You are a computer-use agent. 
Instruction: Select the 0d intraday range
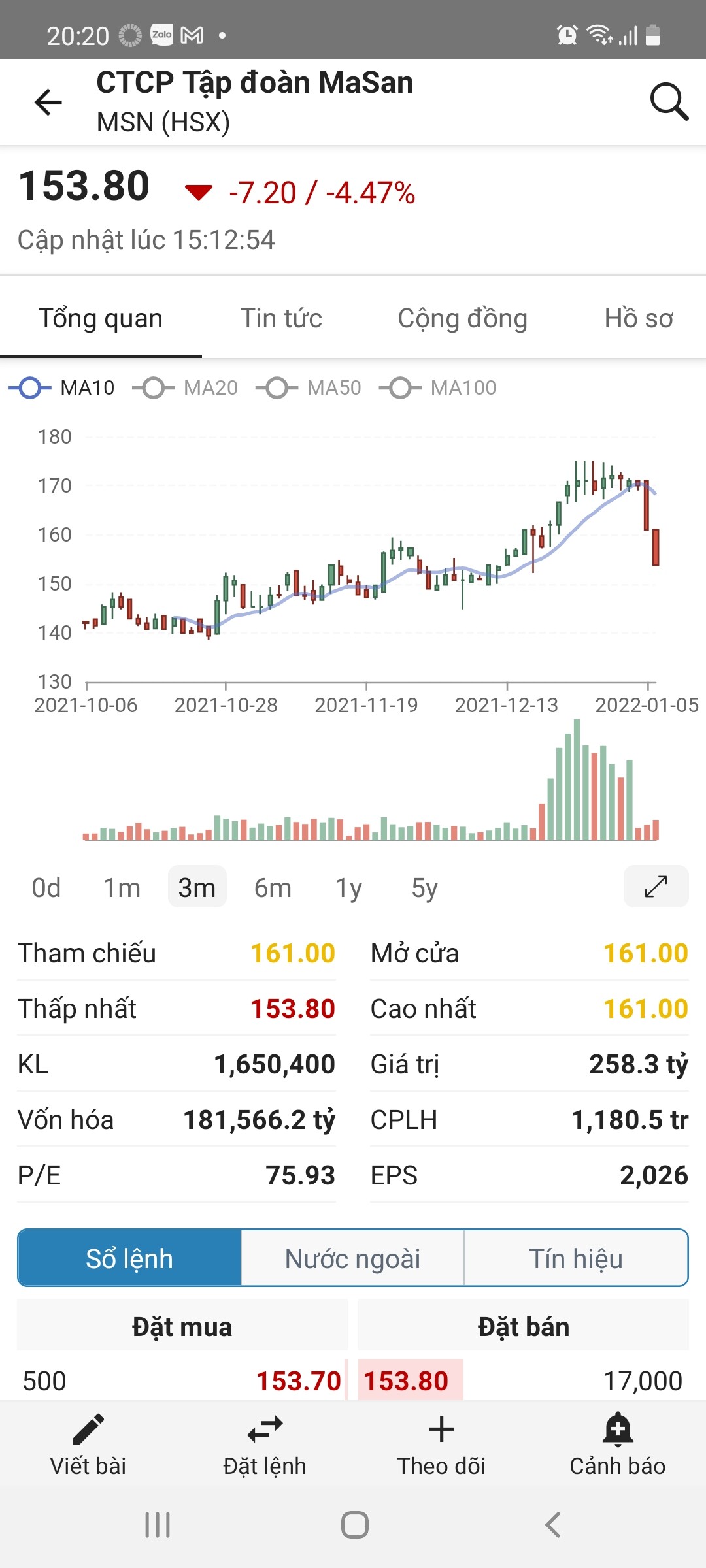[46, 888]
